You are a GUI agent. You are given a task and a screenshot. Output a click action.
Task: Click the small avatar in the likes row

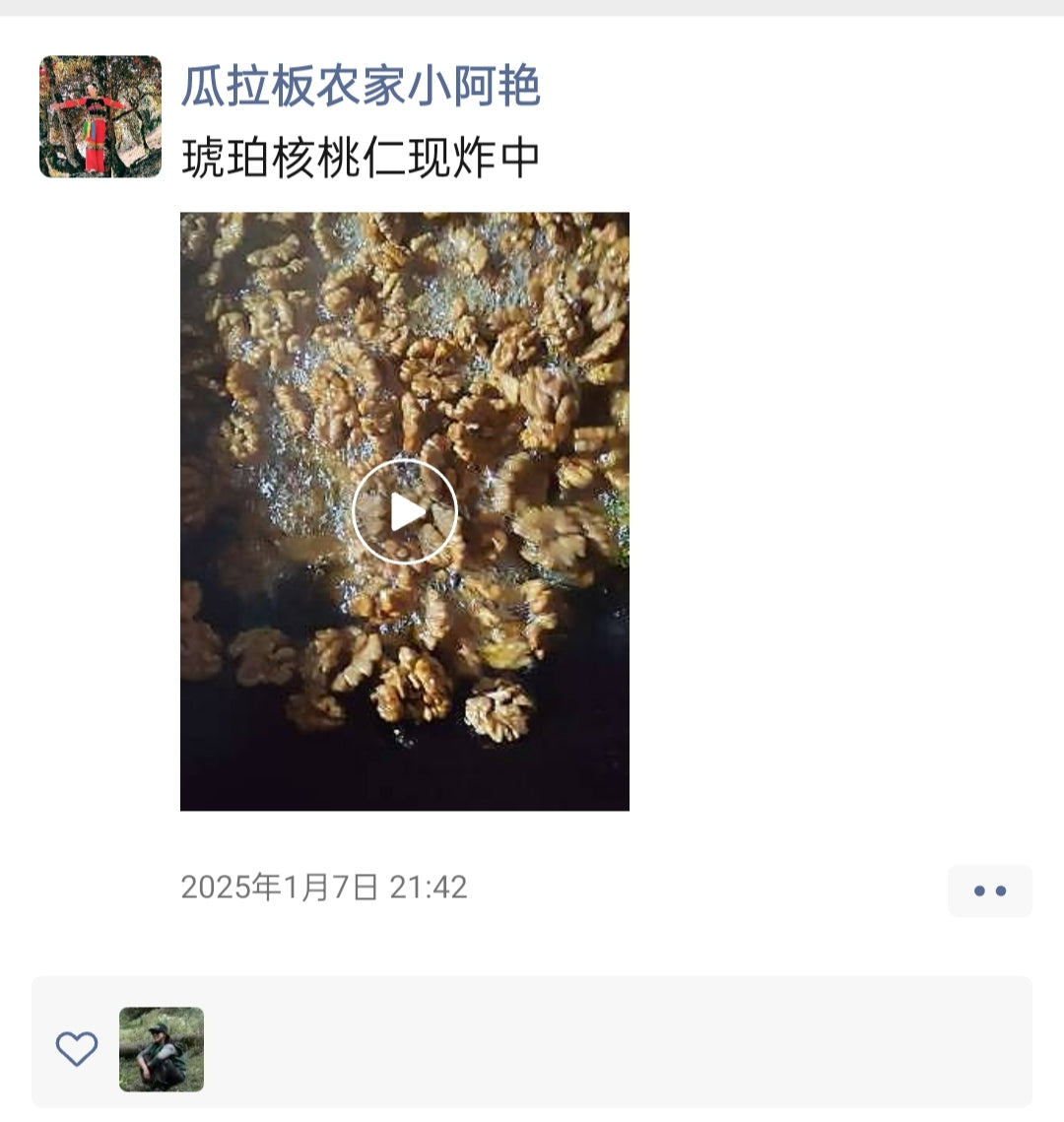coord(161,1047)
